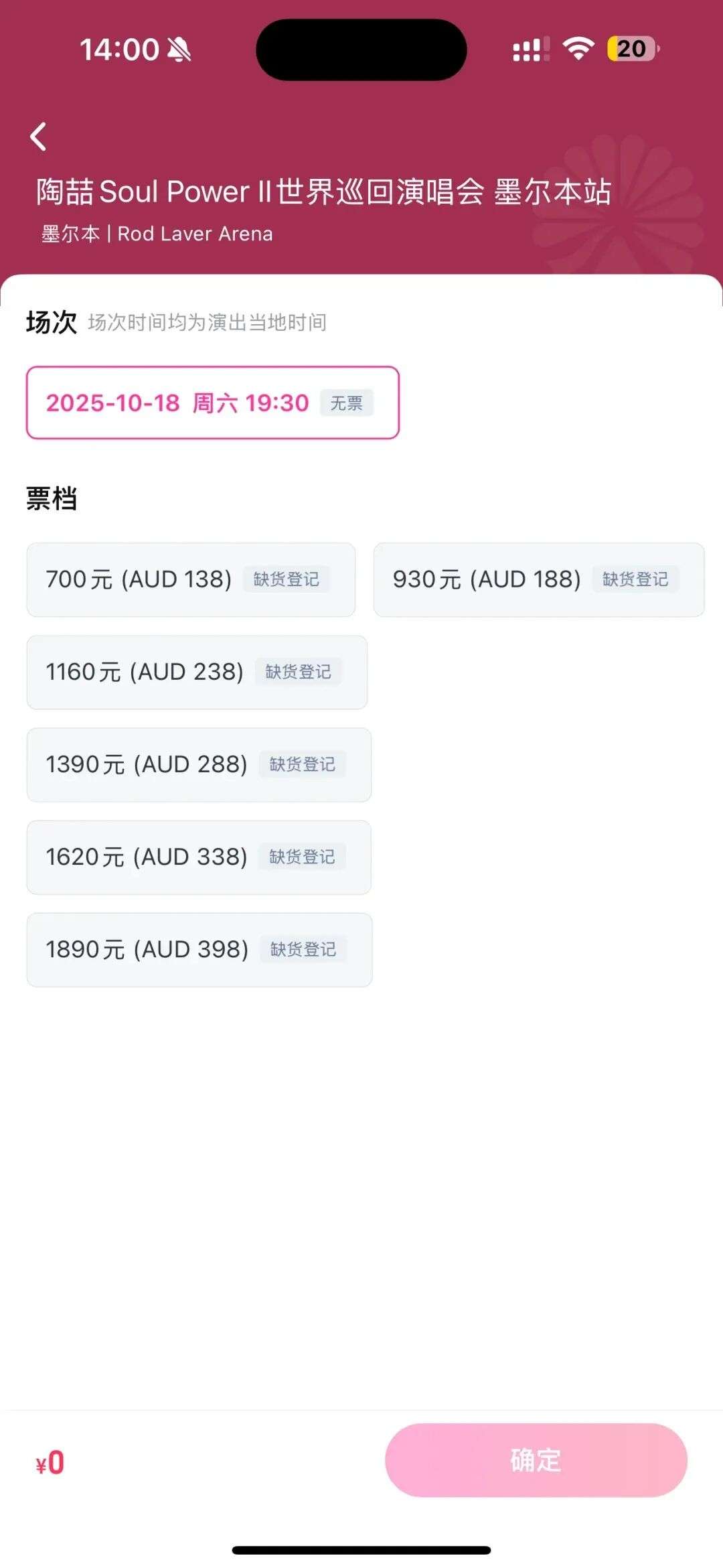Tap 缺货登记 beside the 930元 tier
Viewport: 723px width, 1568px height.
635,580
